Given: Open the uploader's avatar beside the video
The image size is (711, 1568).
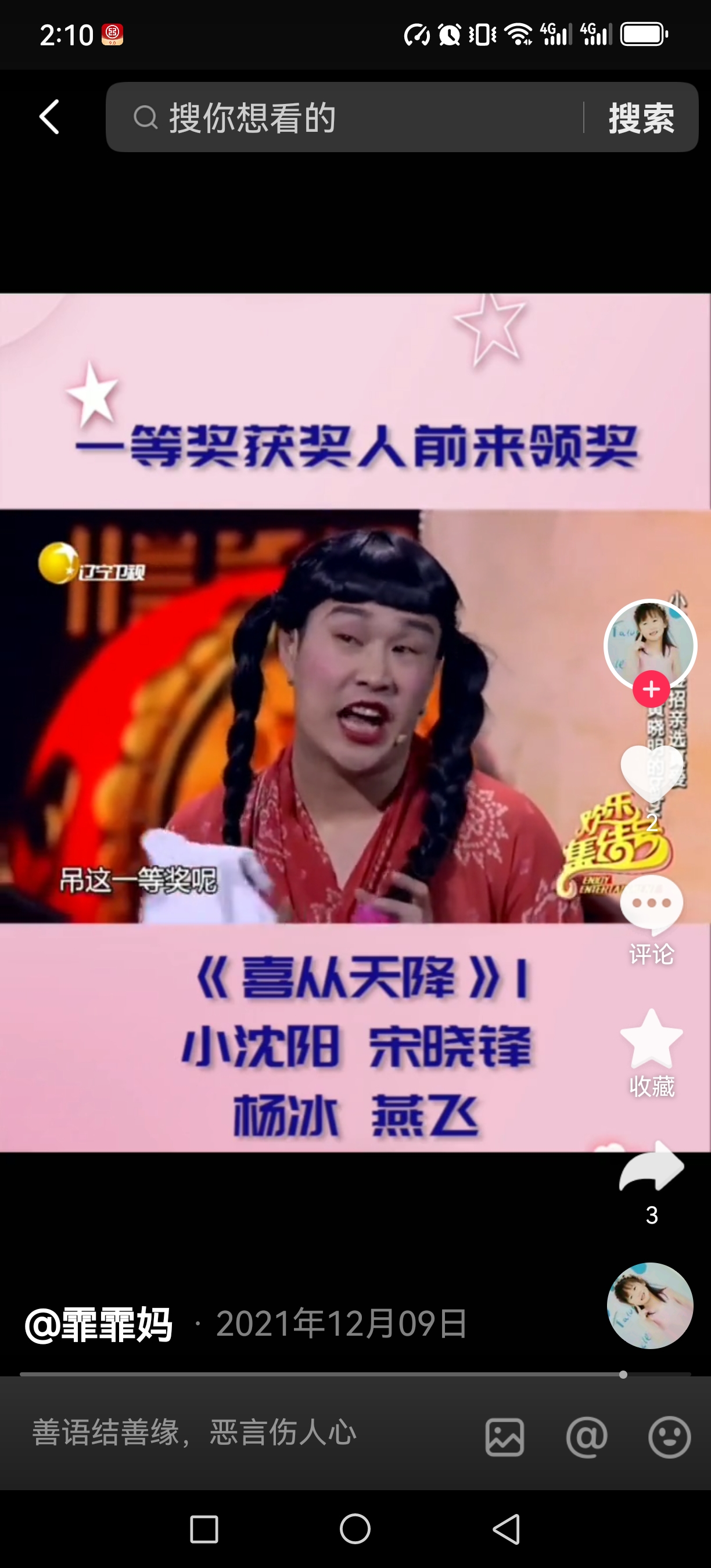Looking at the screenshot, I should pos(650,643).
